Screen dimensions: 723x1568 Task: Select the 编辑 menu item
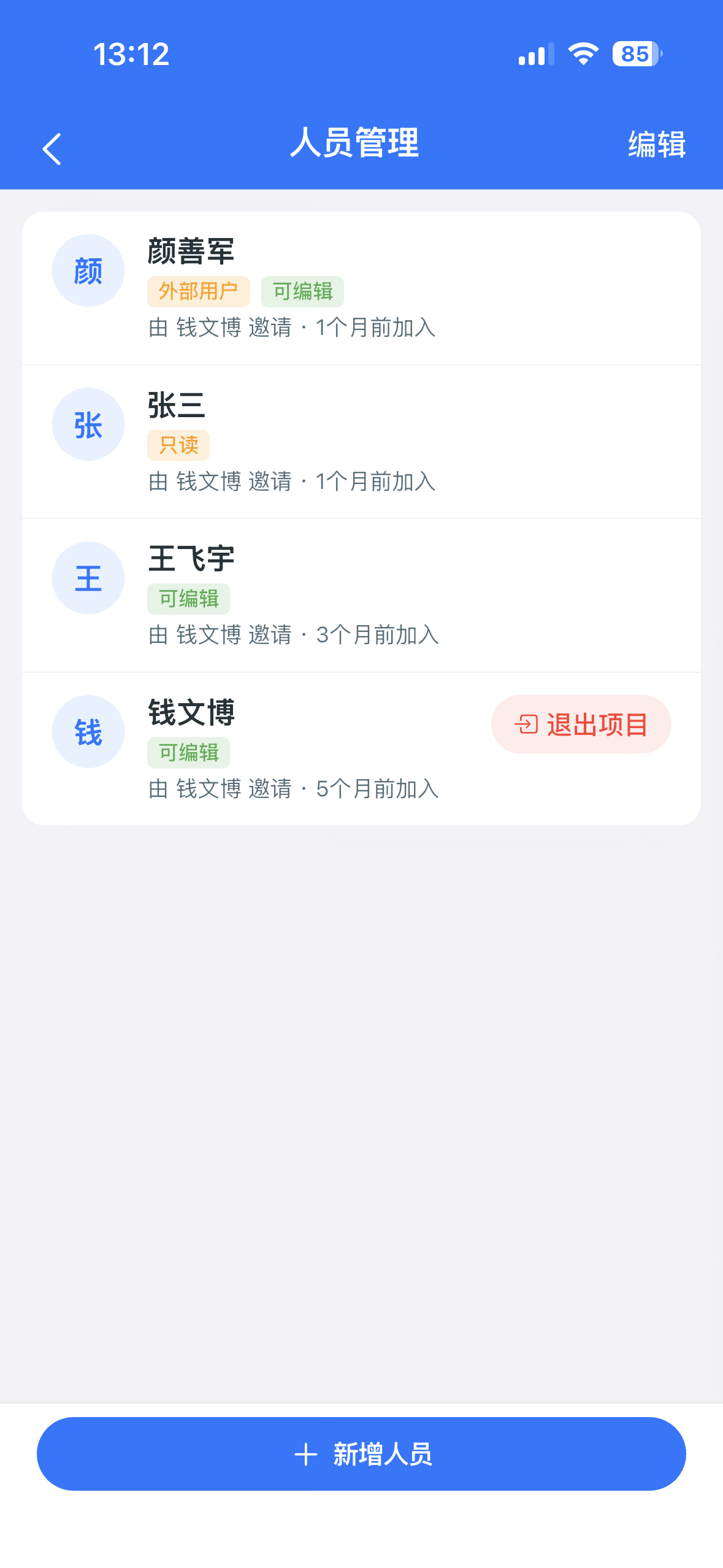click(656, 145)
